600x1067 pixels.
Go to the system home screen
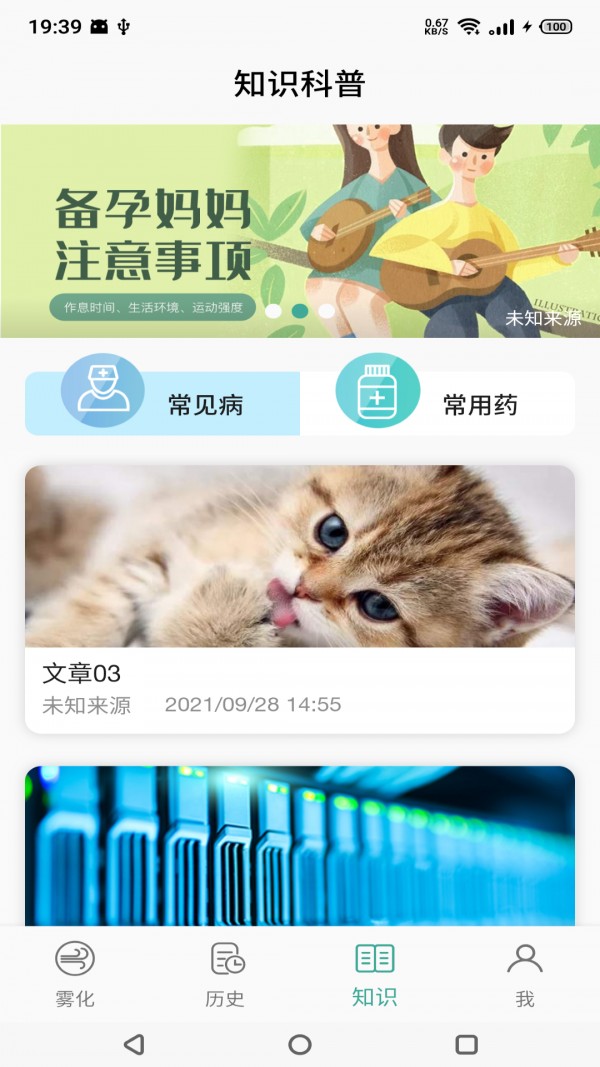pyautogui.click(x=300, y=1045)
